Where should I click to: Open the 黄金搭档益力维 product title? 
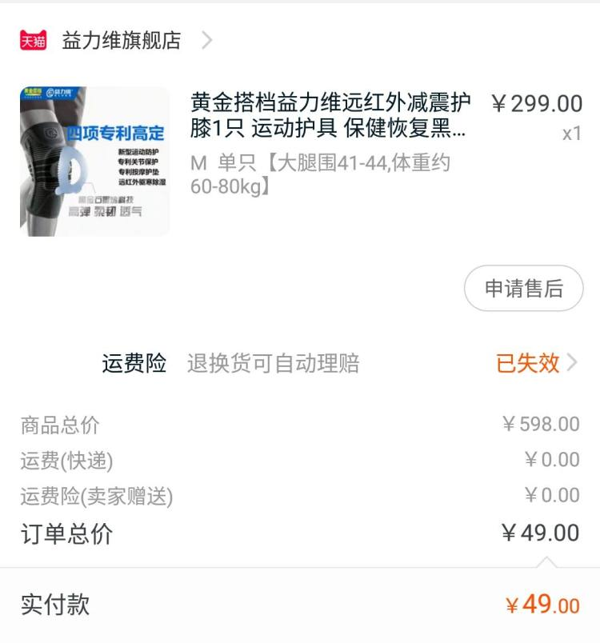[330, 116]
